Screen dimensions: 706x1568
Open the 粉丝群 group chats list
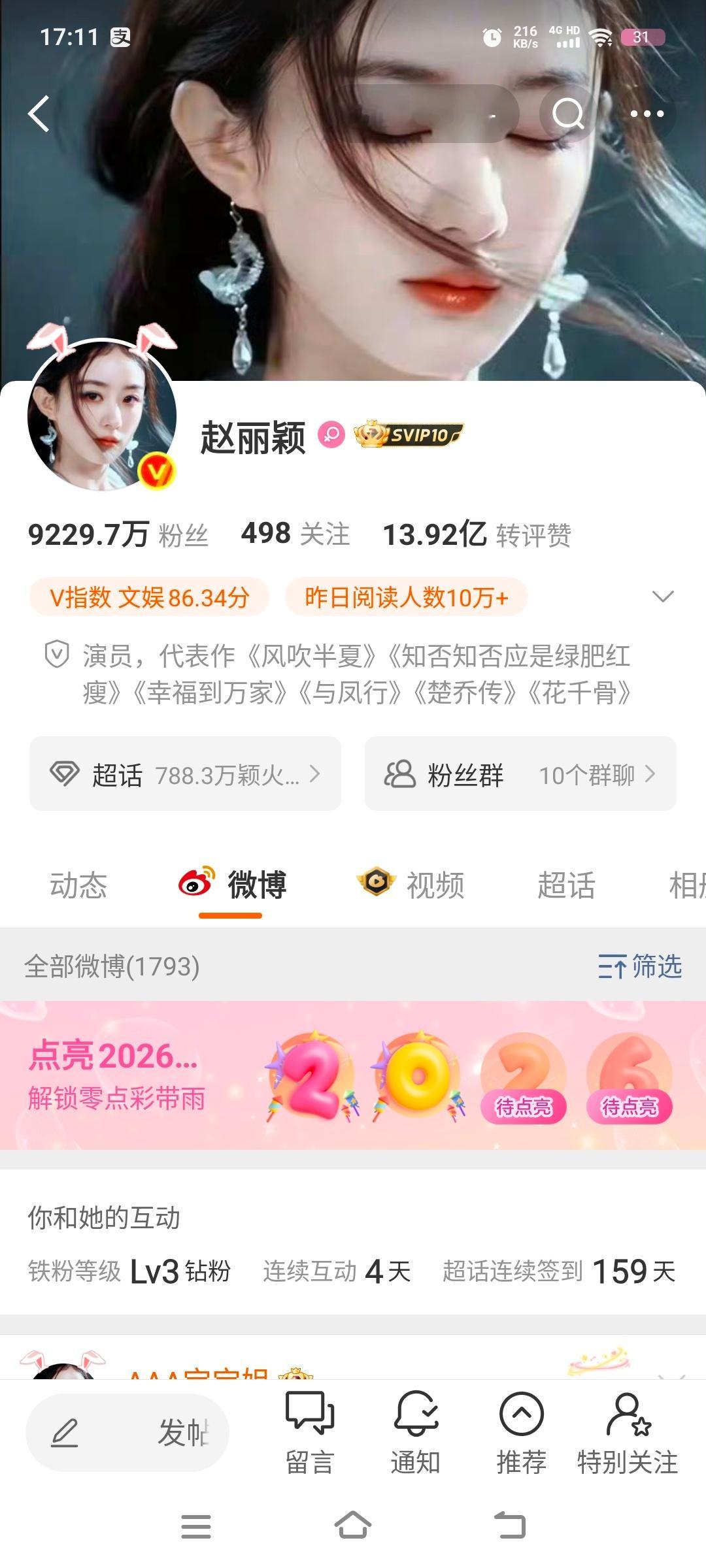point(520,774)
